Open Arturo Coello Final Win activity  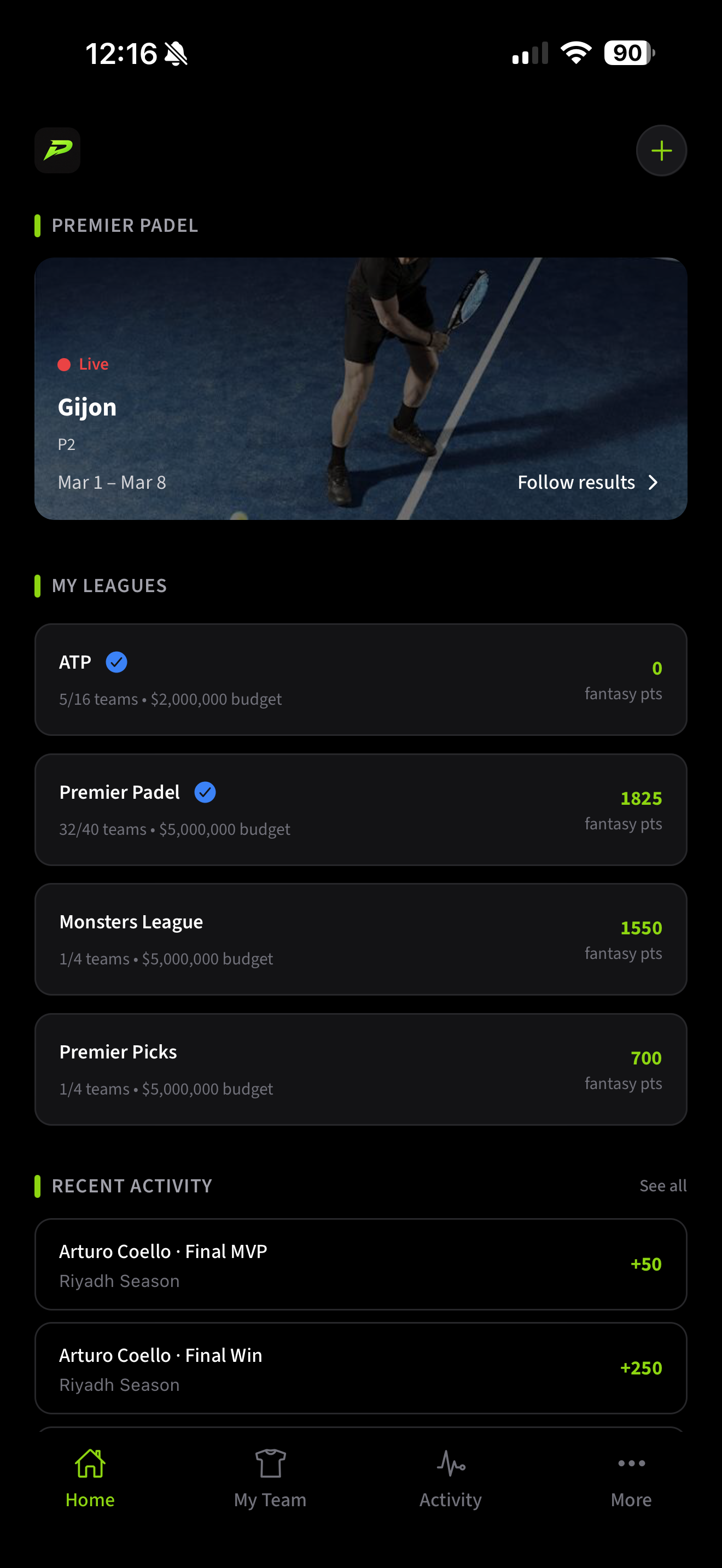click(360, 1368)
